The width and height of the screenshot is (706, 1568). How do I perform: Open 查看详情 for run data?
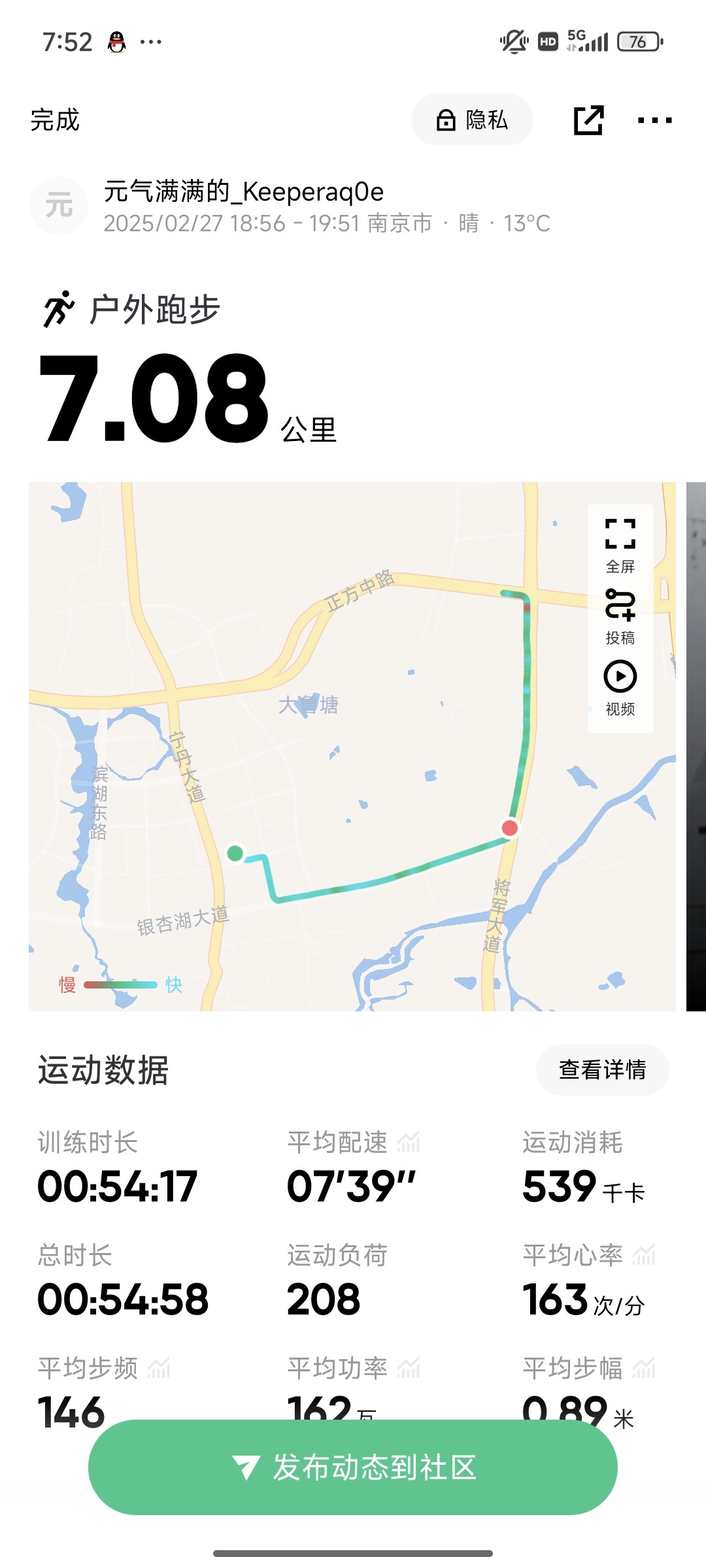(x=602, y=1070)
